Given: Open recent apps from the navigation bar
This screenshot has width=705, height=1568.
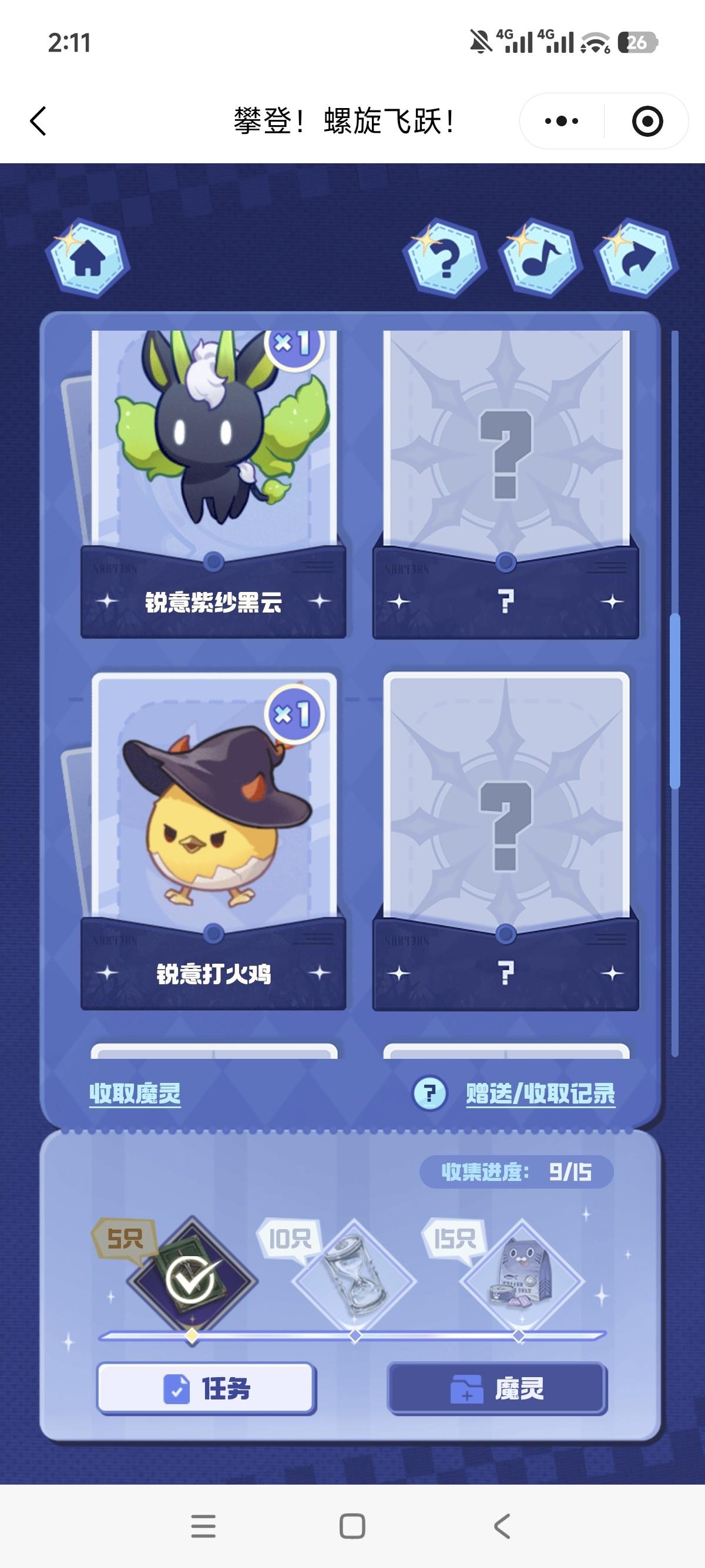Looking at the screenshot, I should coord(203,1526).
